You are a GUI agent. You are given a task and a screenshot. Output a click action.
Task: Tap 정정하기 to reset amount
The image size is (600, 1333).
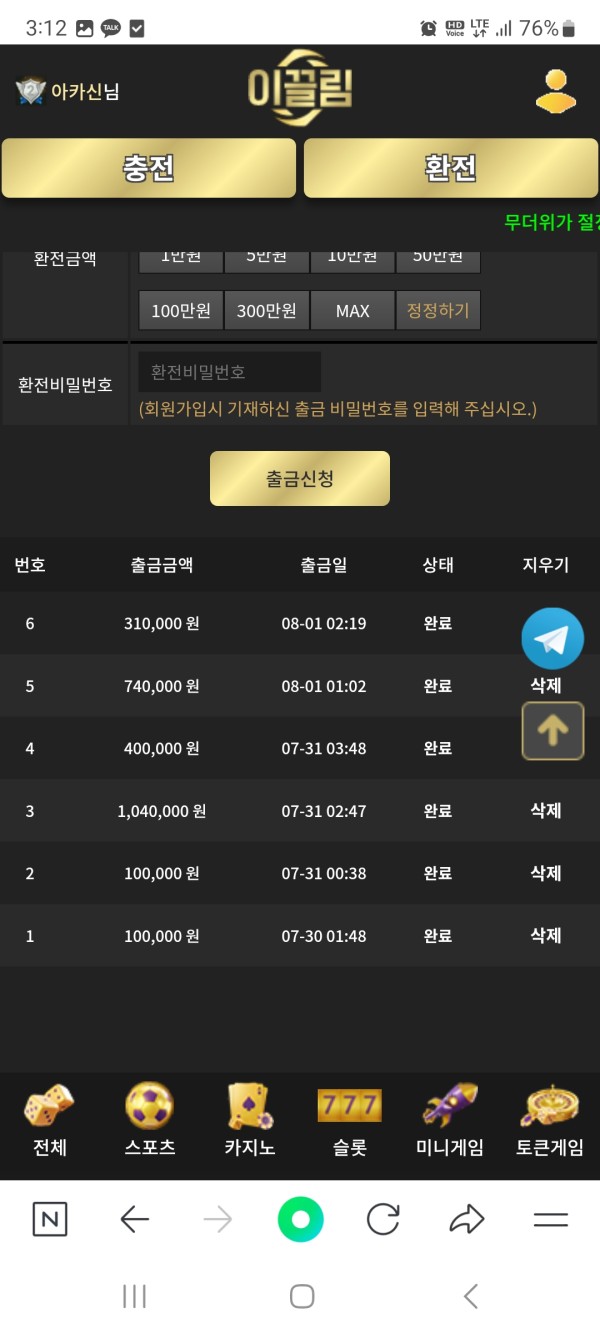[438, 311]
